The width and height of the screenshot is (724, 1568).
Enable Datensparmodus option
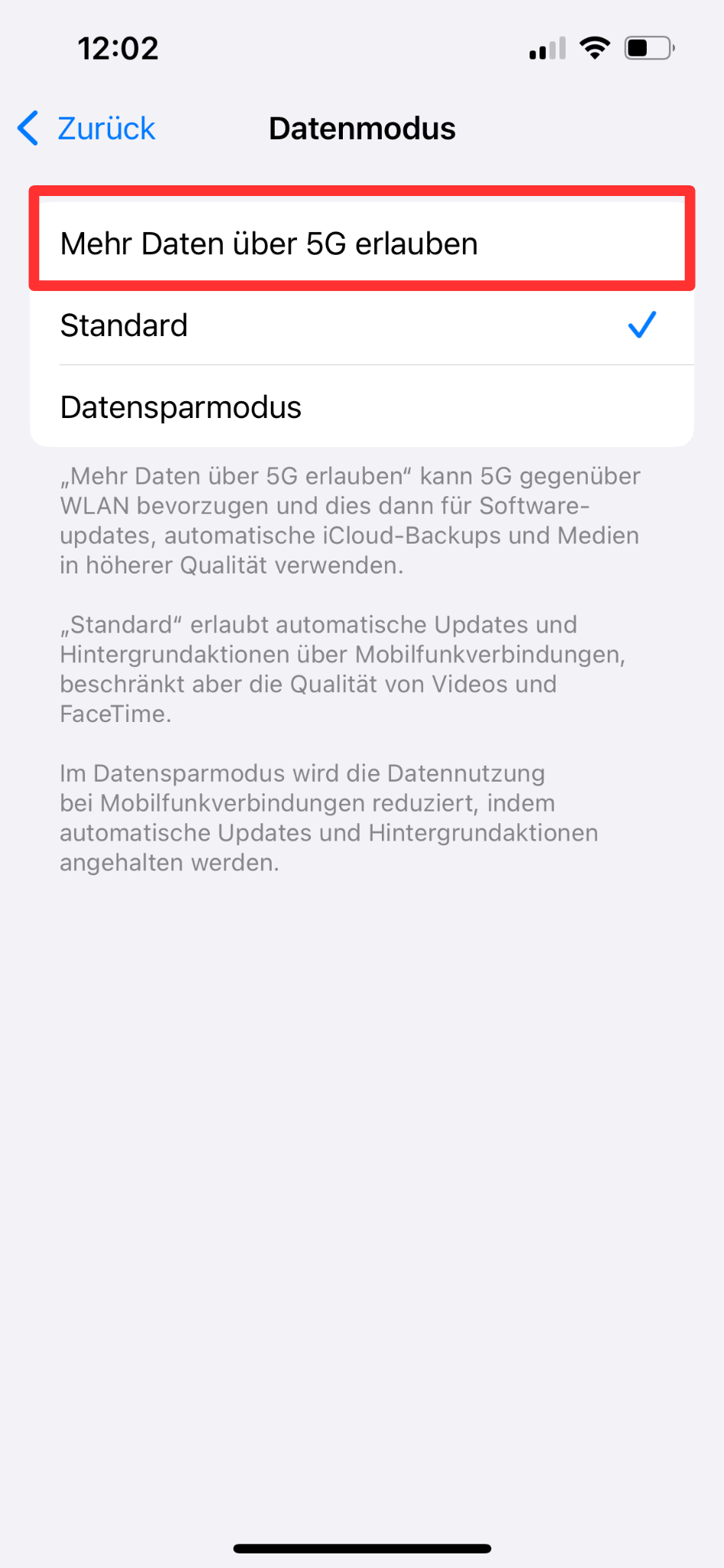coord(362,407)
